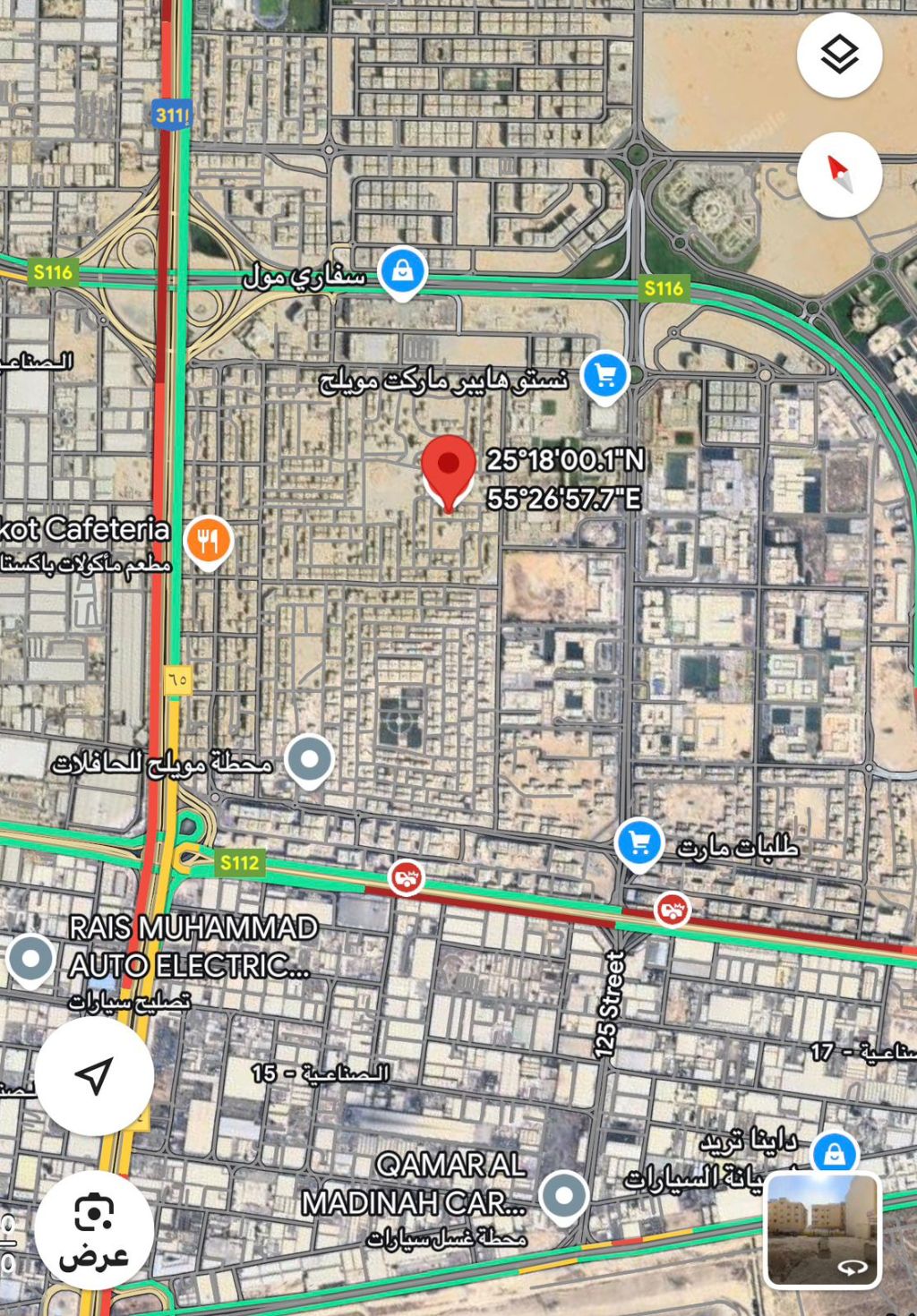
Task: Open داينا تريد shop marker
Action: 834,1154
